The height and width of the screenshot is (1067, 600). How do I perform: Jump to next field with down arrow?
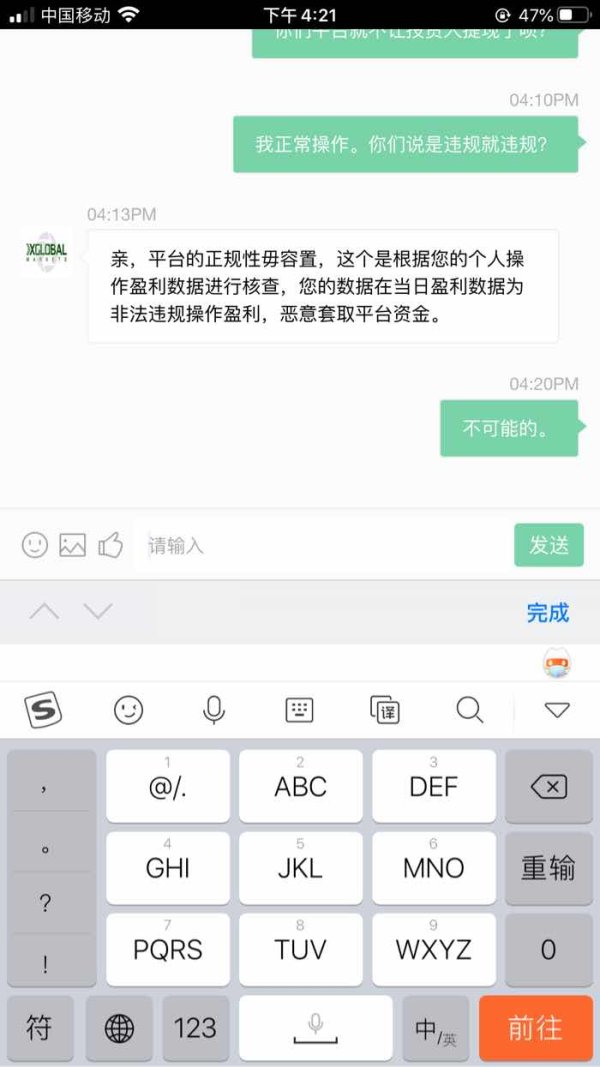click(98, 612)
